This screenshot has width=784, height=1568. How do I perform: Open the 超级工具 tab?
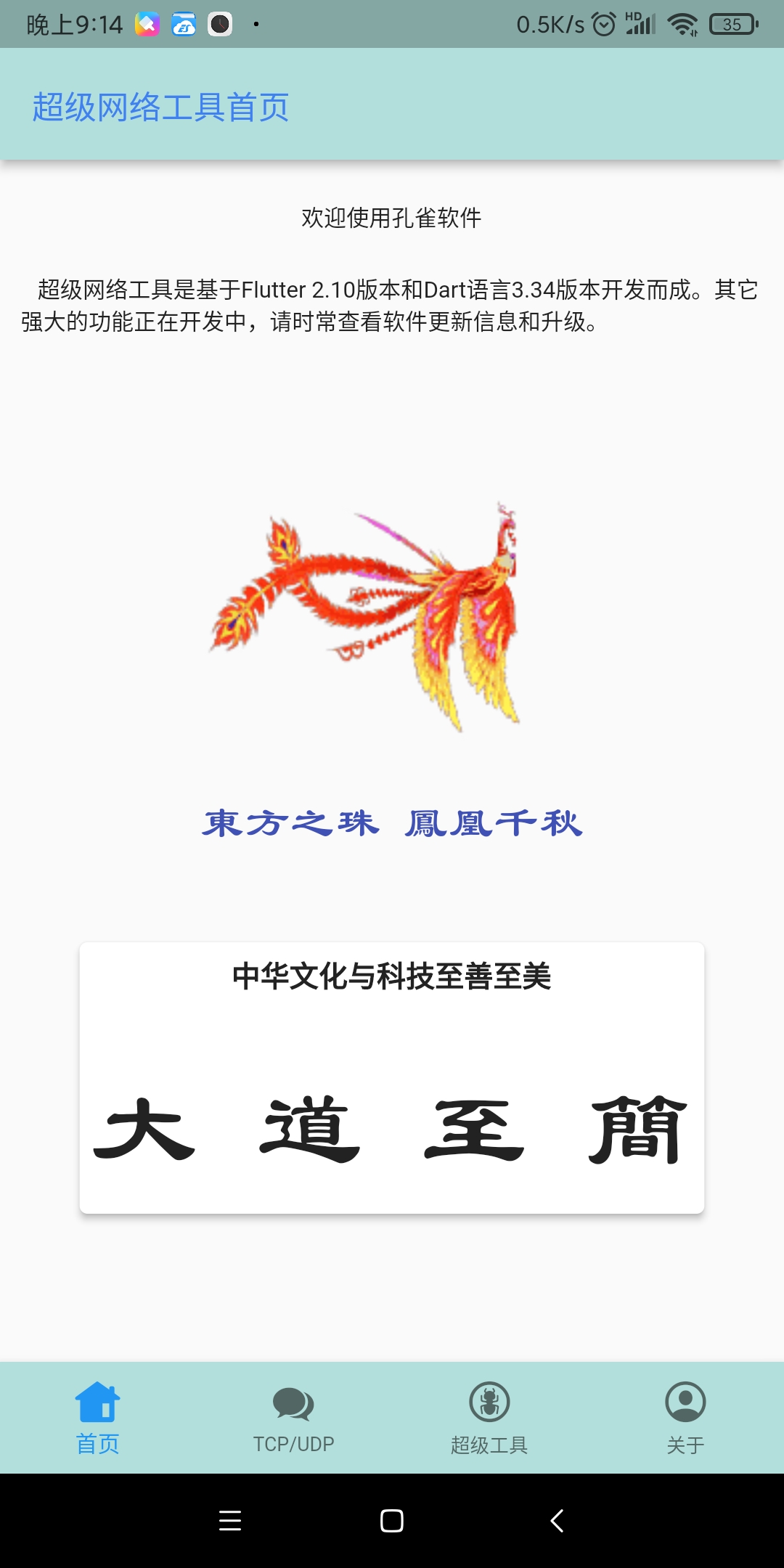click(x=489, y=1418)
